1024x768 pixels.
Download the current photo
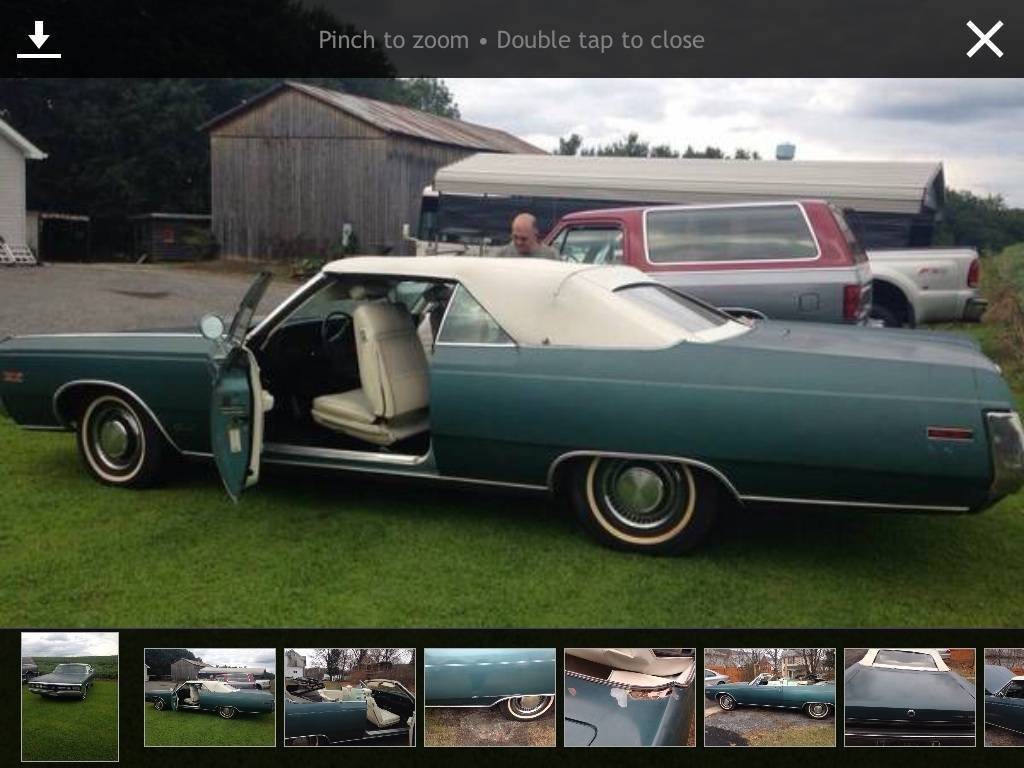[39, 39]
